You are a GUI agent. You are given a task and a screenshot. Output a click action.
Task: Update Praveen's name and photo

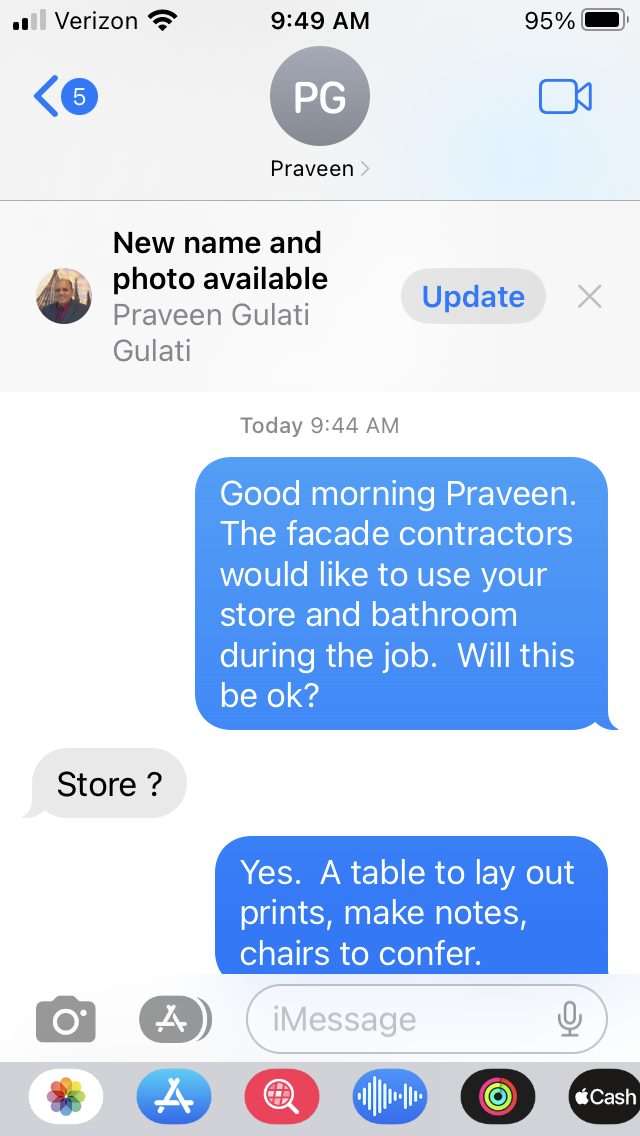point(473,297)
